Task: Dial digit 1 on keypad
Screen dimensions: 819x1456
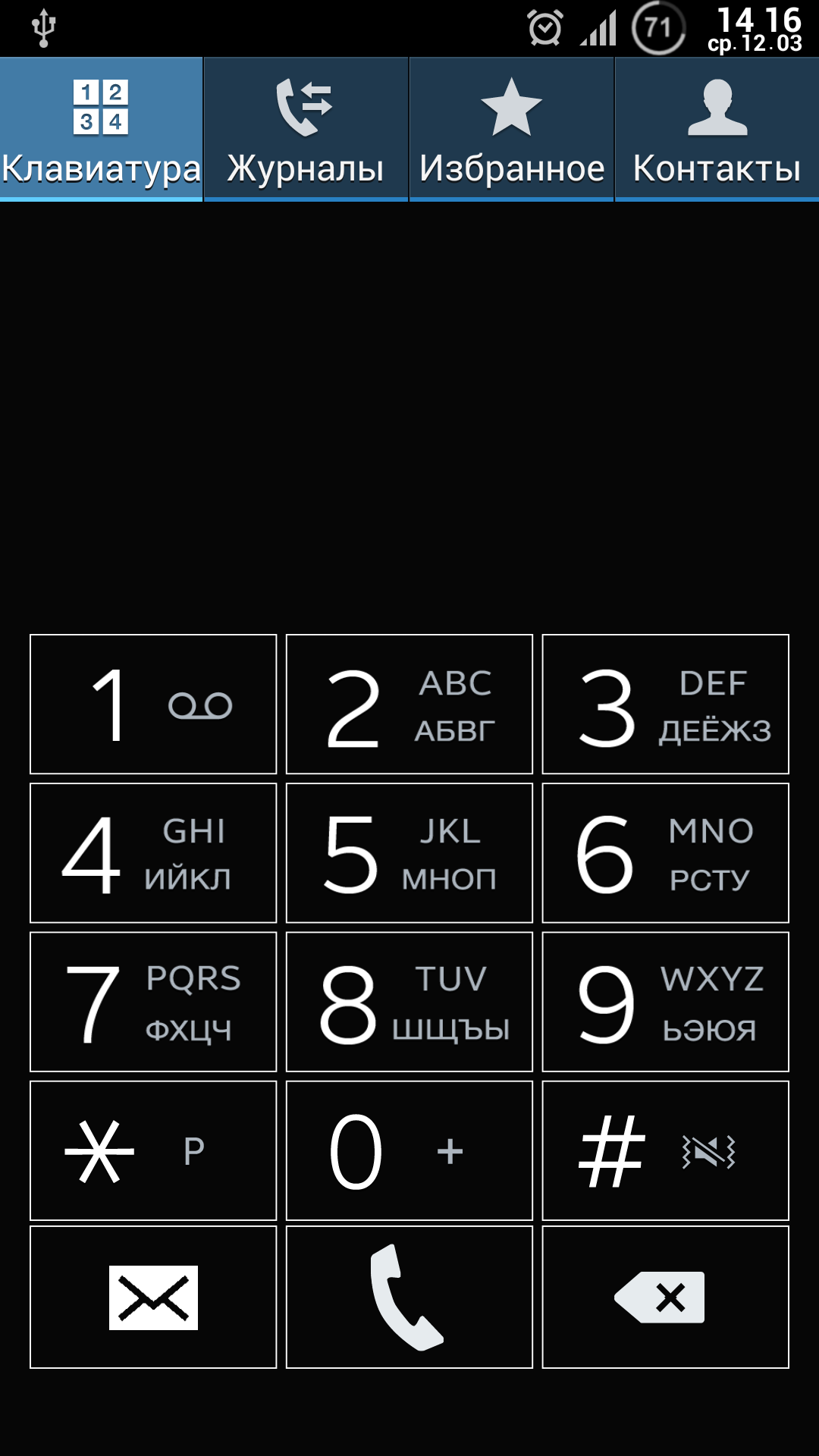Action: (x=153, y=704)
